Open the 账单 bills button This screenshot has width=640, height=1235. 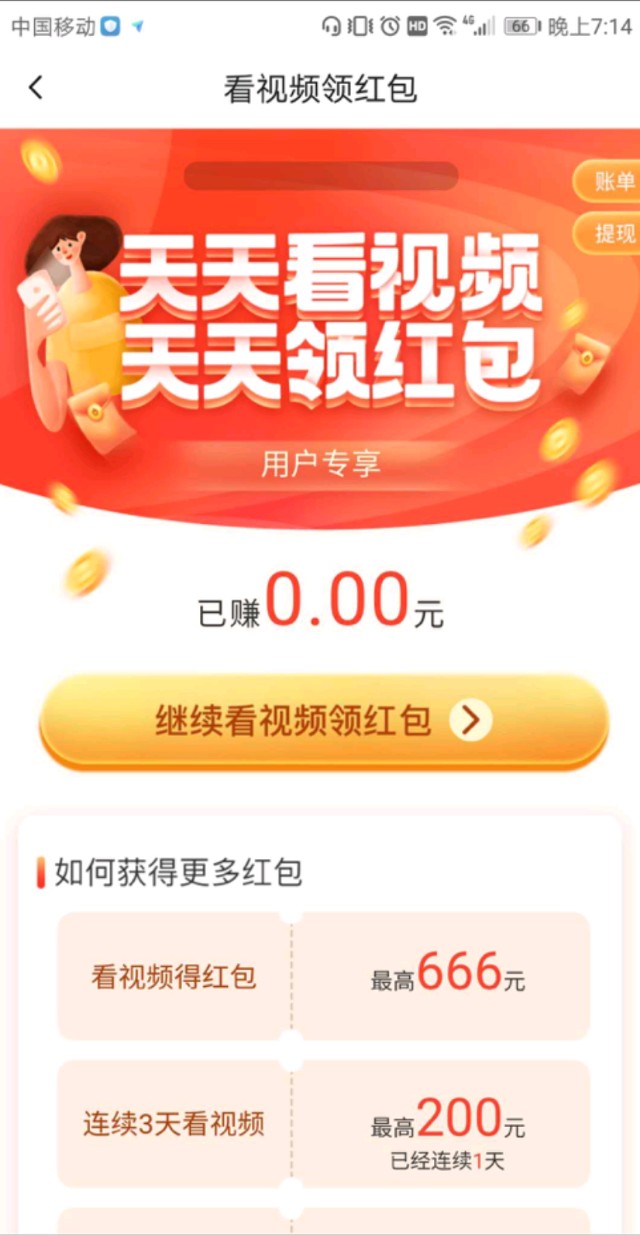coord(610,181)
